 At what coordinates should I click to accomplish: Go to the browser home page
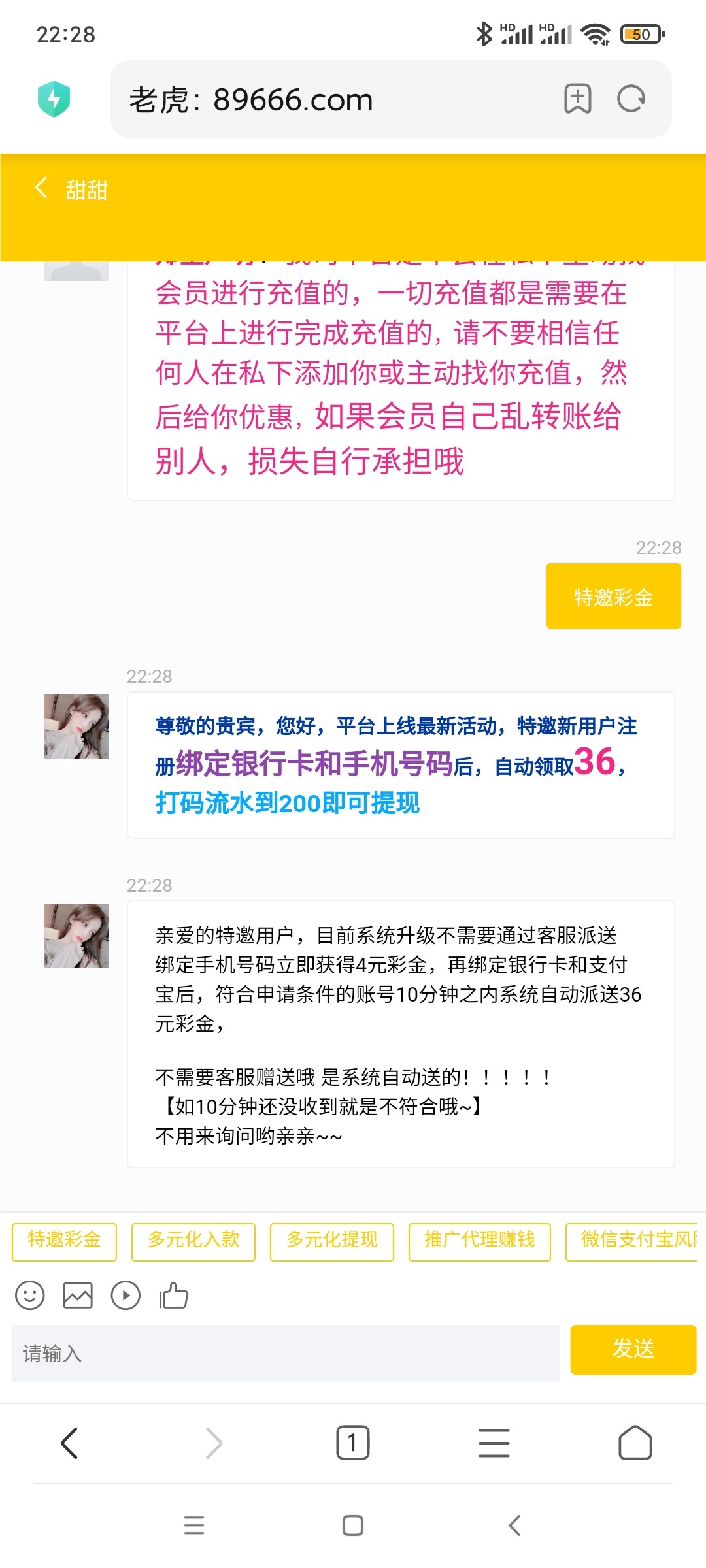pos(635,1443)
